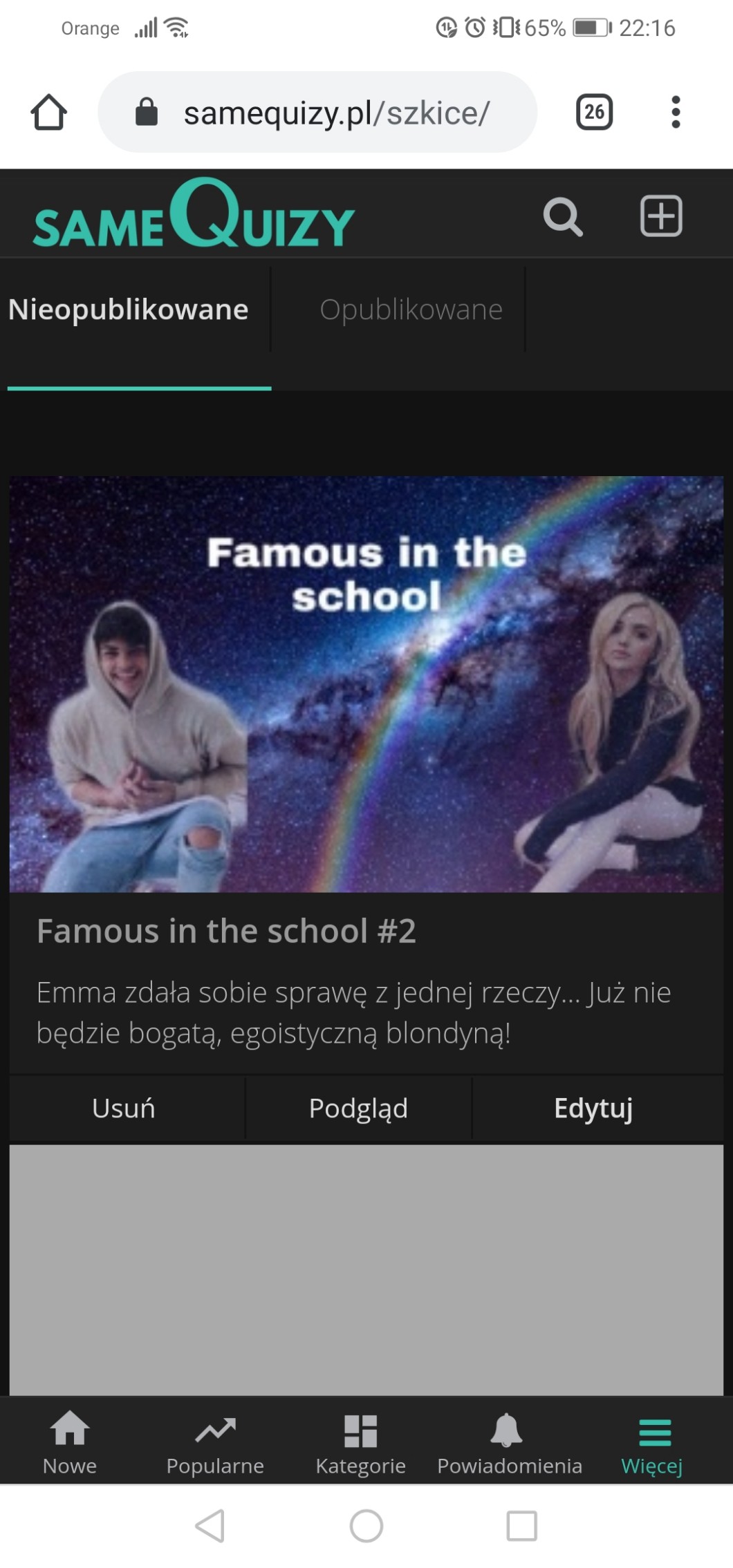733x1568 pixels.
Task: Create a new quiz with plus icon
Action: (x=661, y=216)
